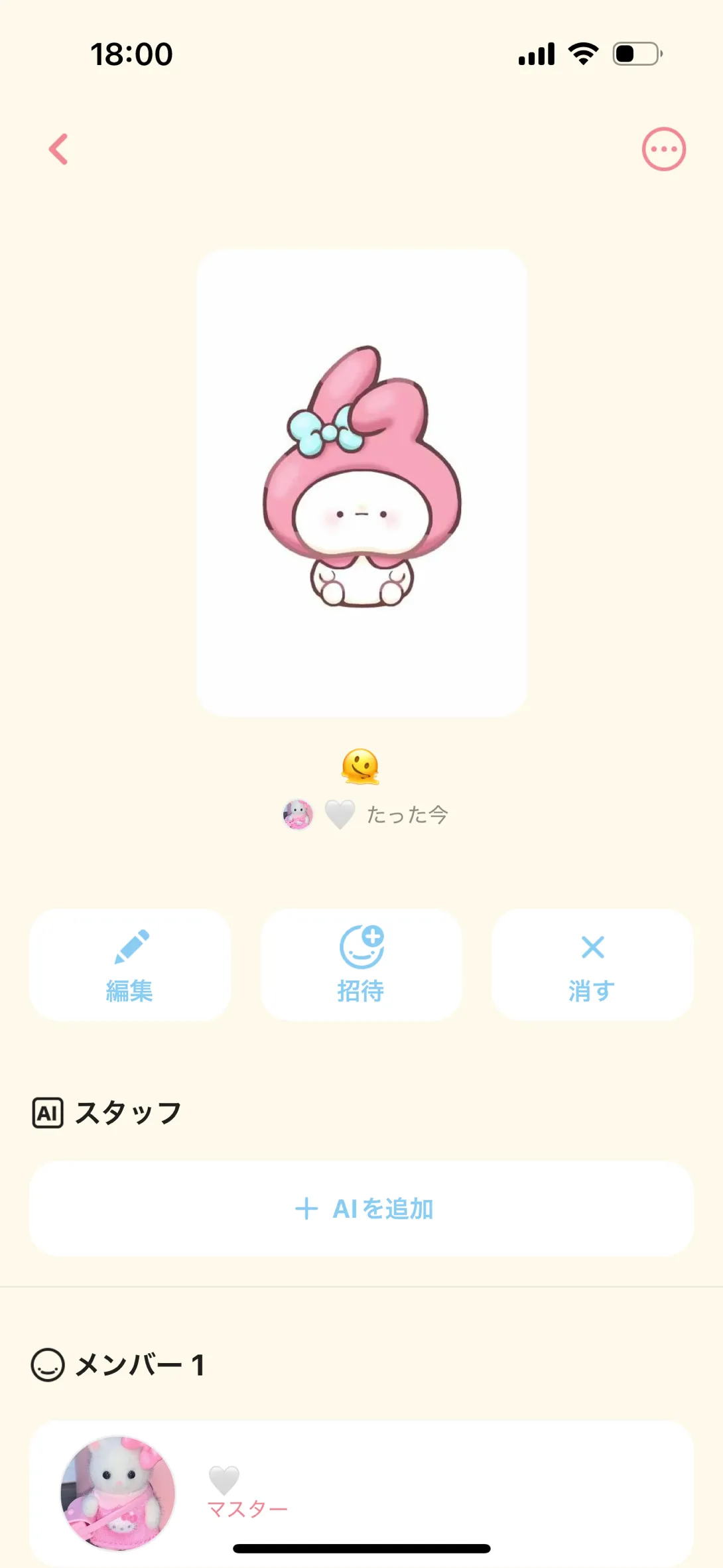Open the three-dot more options menu

tap(663, 149)
